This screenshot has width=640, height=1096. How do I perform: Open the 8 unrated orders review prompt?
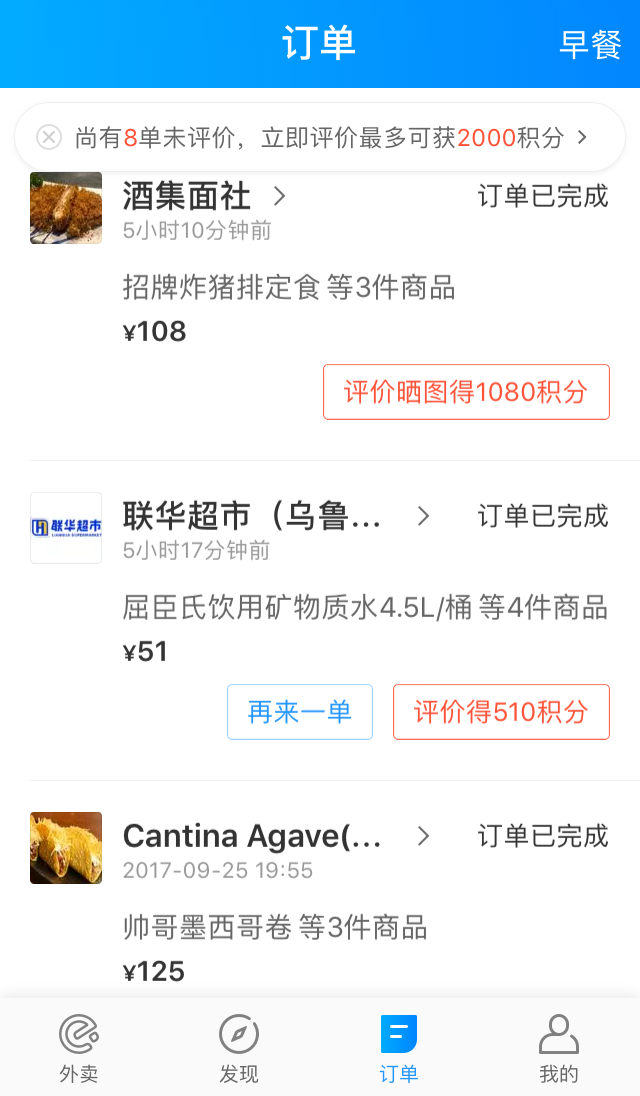click(330, 138)
